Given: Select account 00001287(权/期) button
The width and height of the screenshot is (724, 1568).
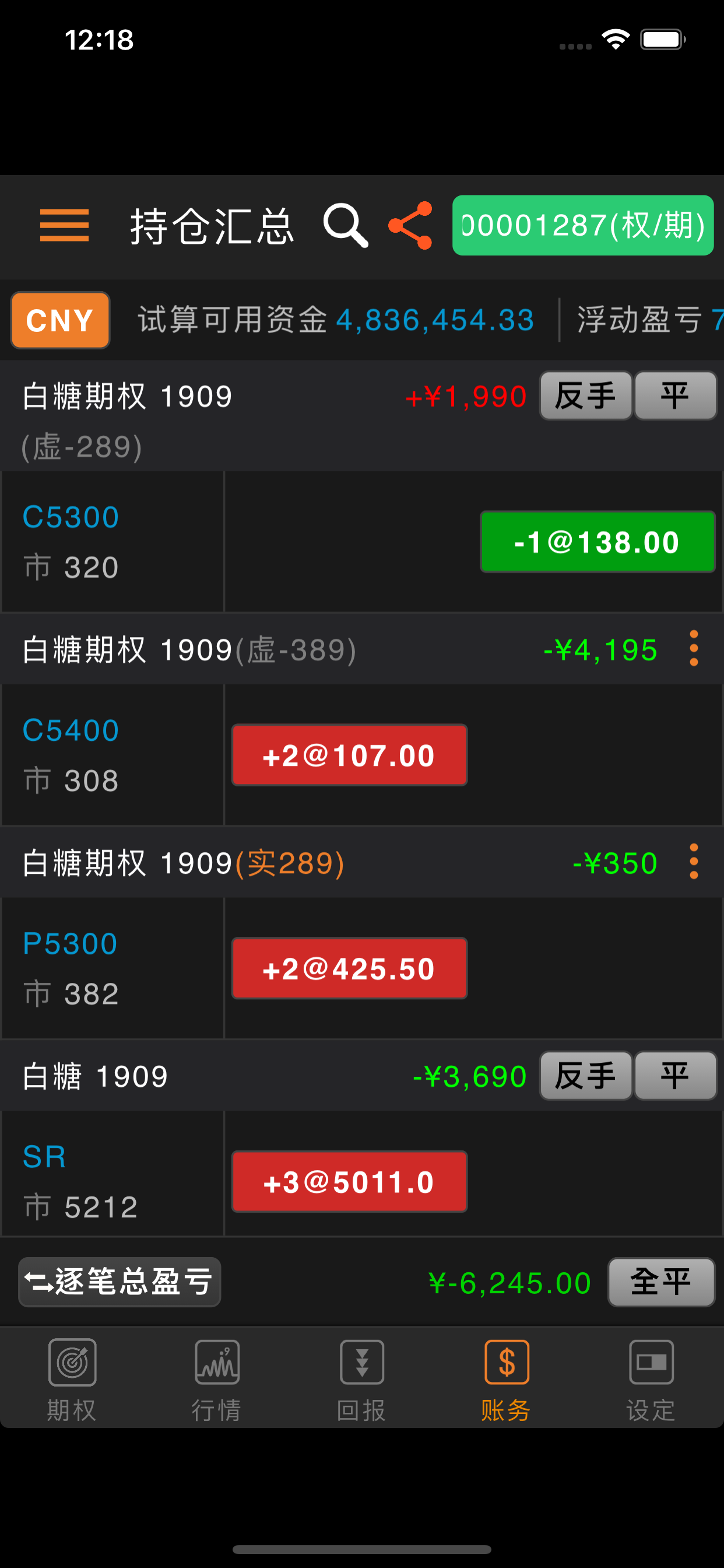Looking at the screenshot, I should (x=583, y=225).
